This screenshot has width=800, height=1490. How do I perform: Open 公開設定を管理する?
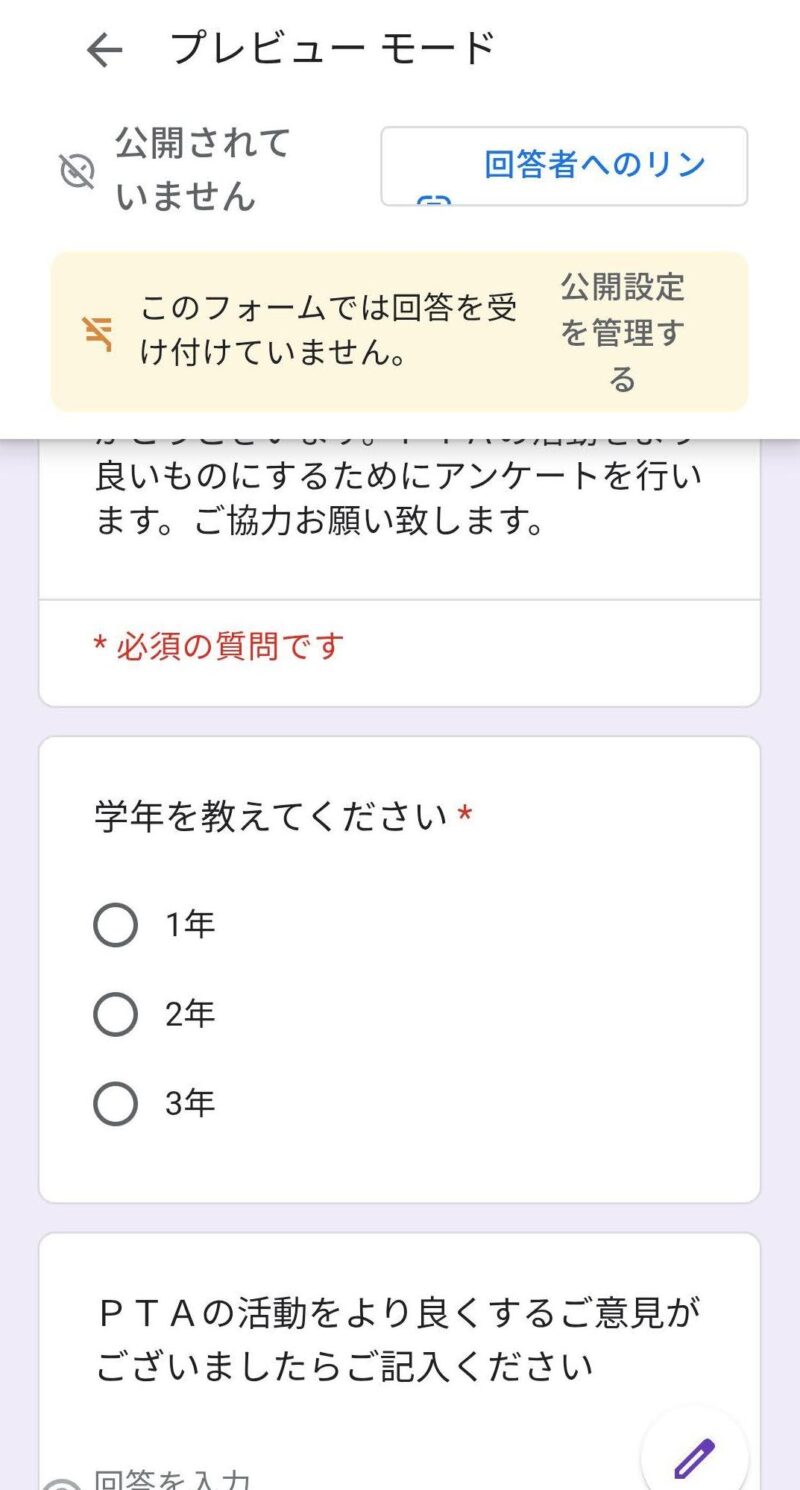pos(622,332)
